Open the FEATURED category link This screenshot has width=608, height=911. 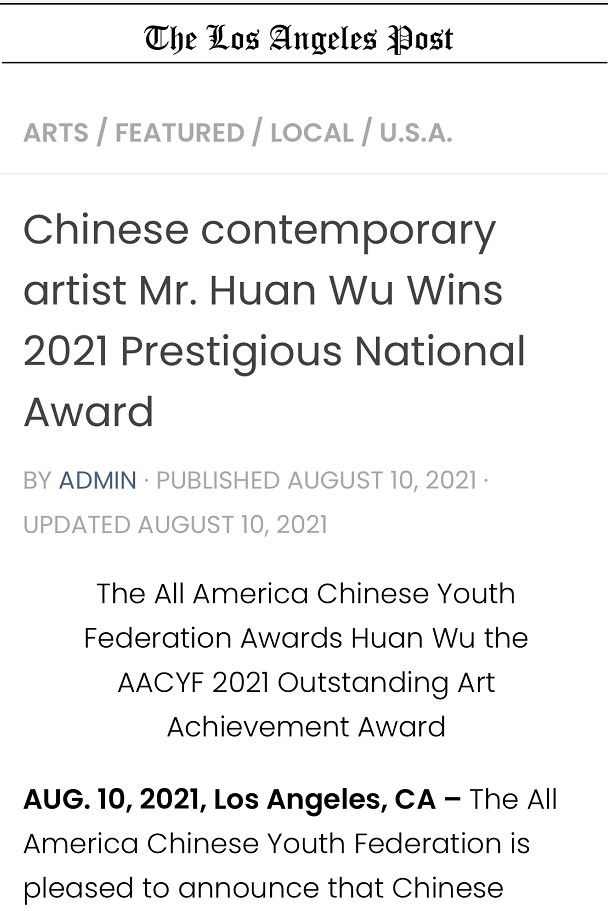pos(179,133)
